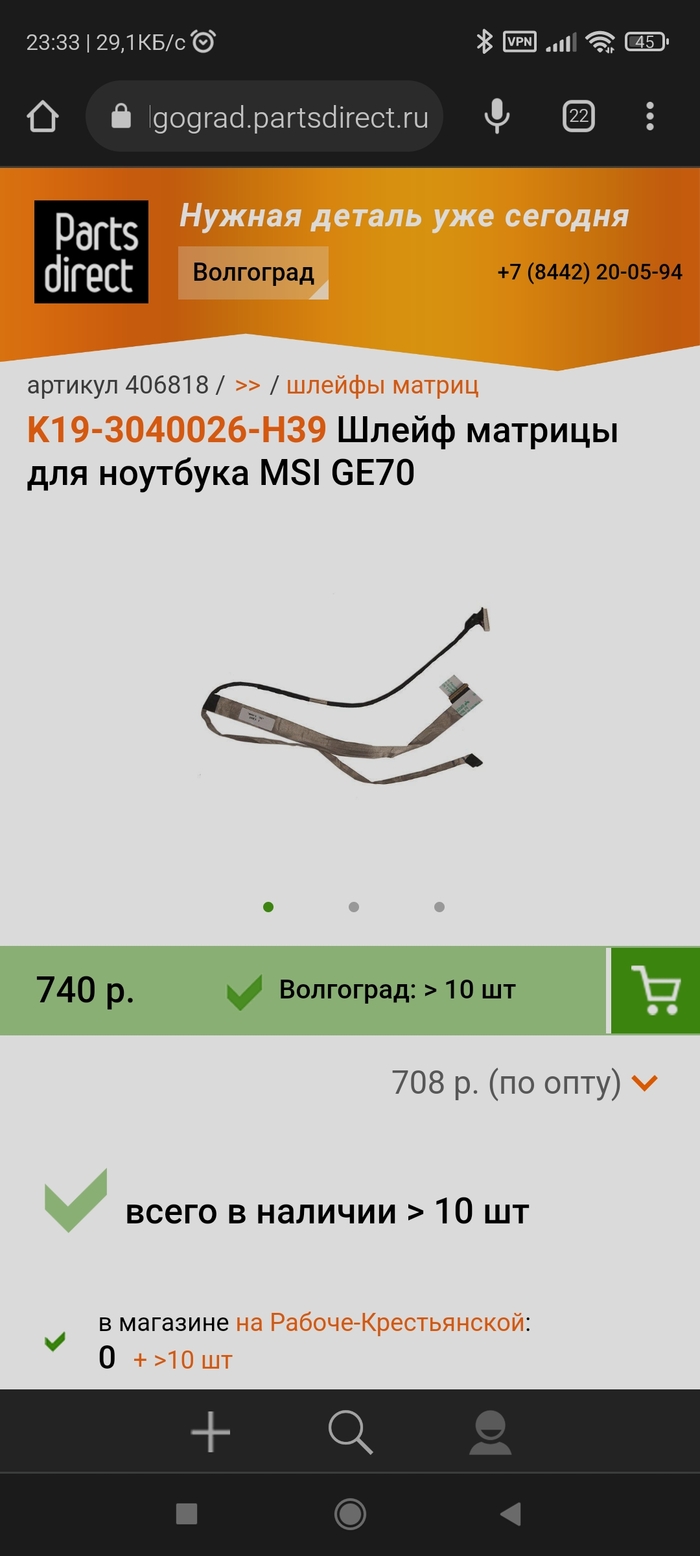The height and width of the screenshot is (1556, 700).
Task: Open the Parts direct logo homepage
Action: (91, 251)
